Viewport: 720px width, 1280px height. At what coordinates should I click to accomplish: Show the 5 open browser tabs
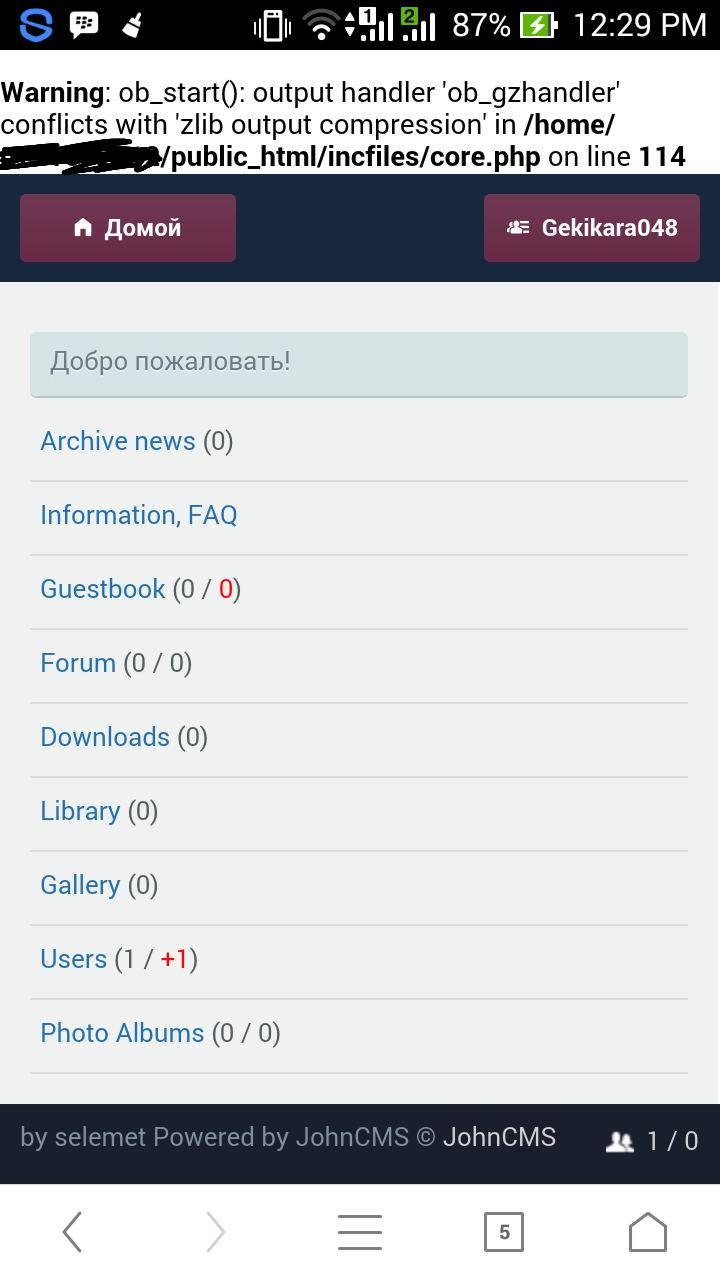tap(504, 1232)
